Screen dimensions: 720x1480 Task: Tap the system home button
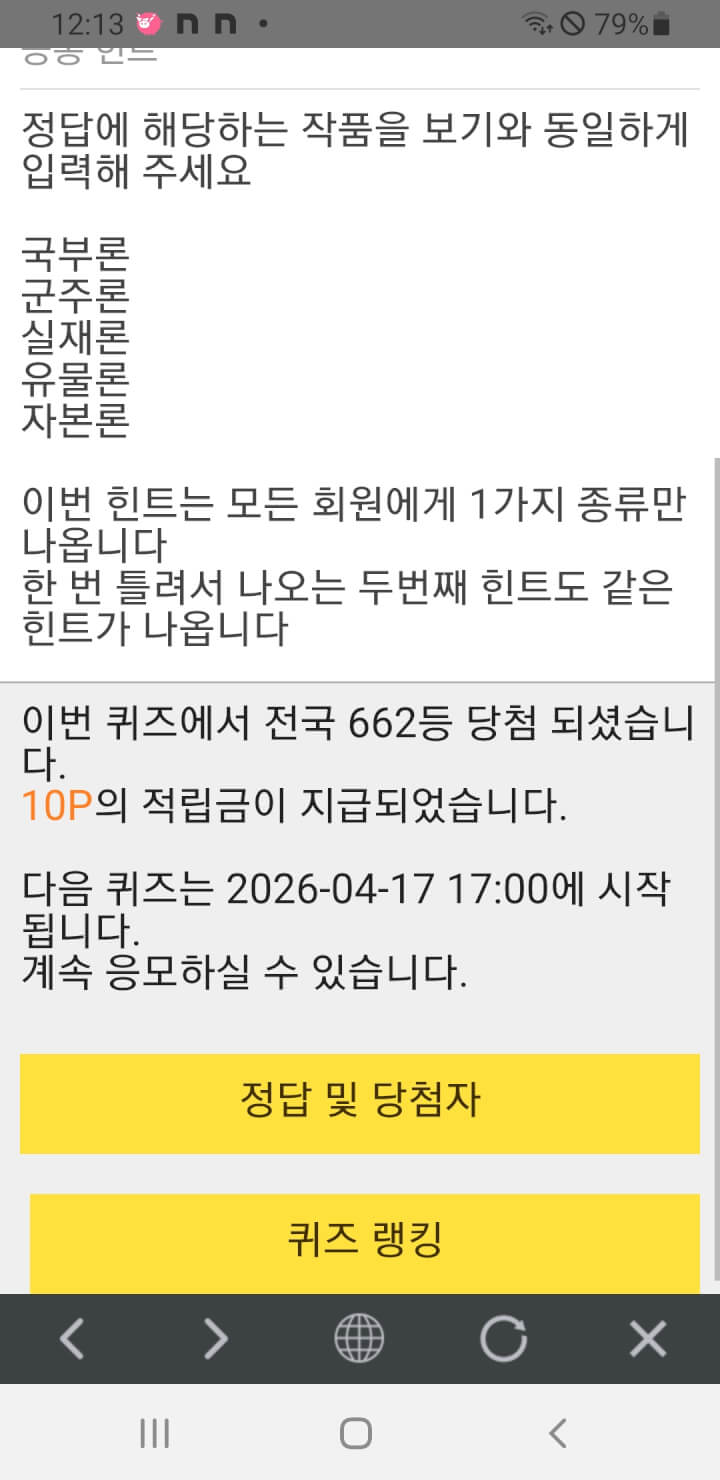356,1433
